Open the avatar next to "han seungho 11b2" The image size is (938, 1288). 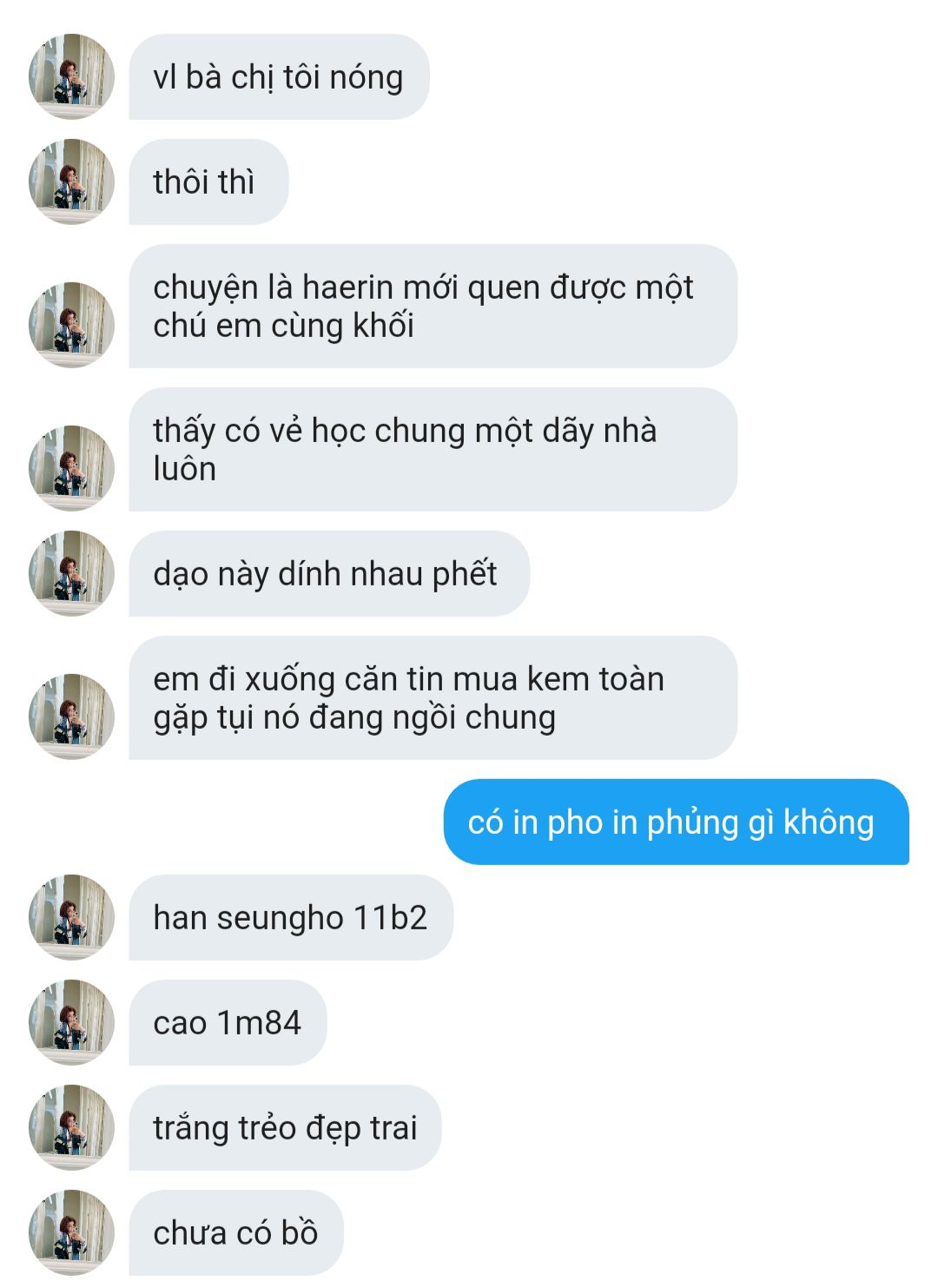coord(72,917)
